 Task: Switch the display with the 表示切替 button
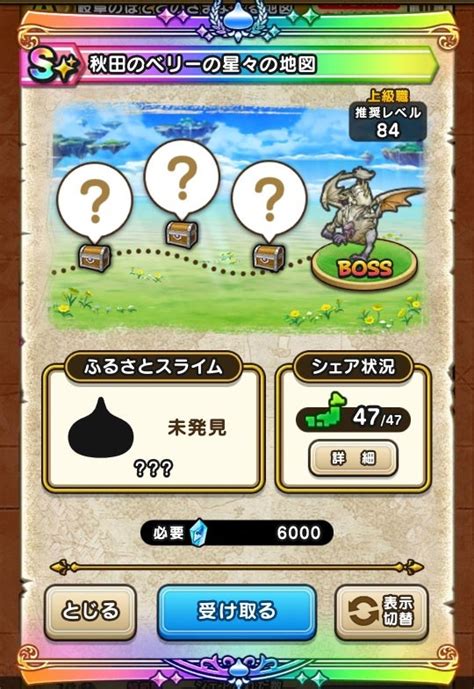coord(381,611)
